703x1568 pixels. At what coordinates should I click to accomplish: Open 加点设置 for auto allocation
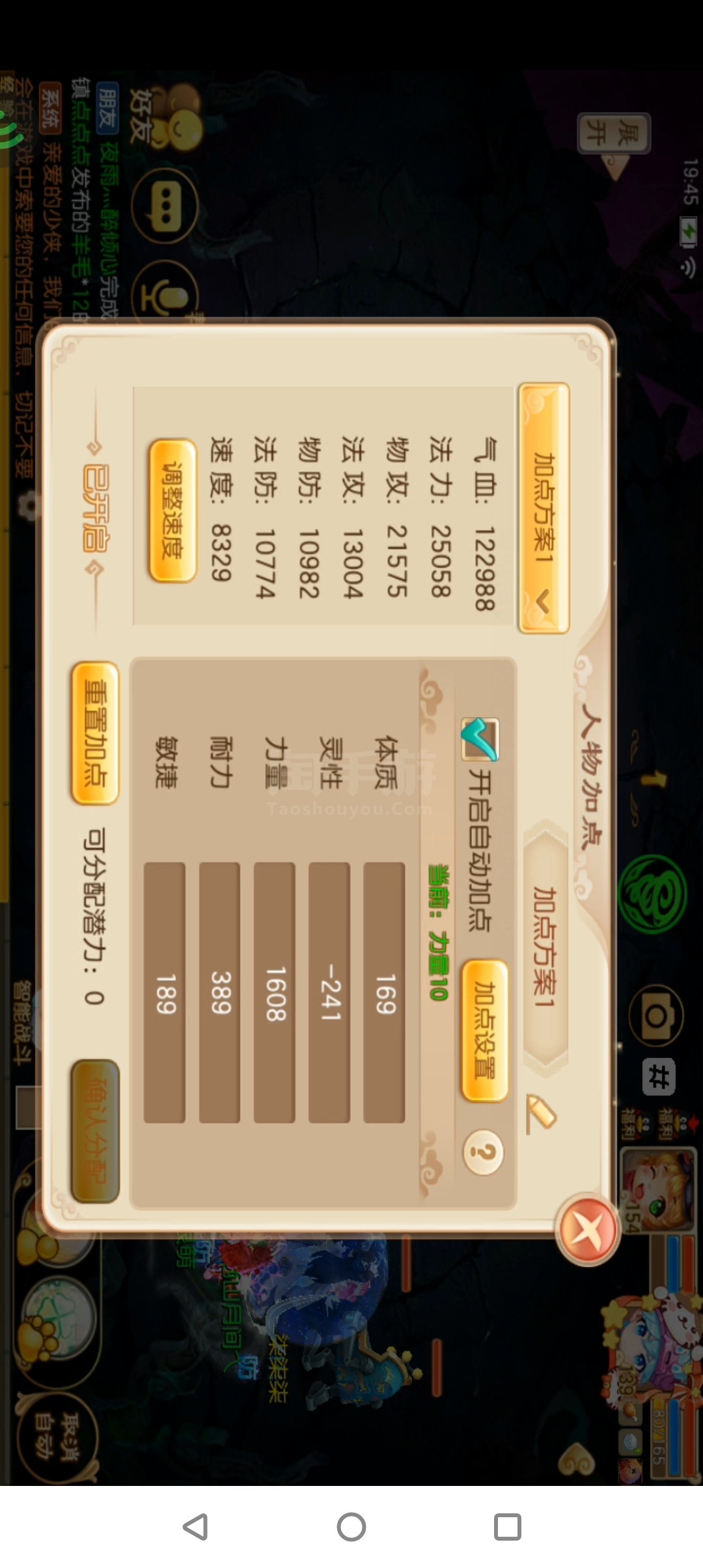click(484, 1031)
